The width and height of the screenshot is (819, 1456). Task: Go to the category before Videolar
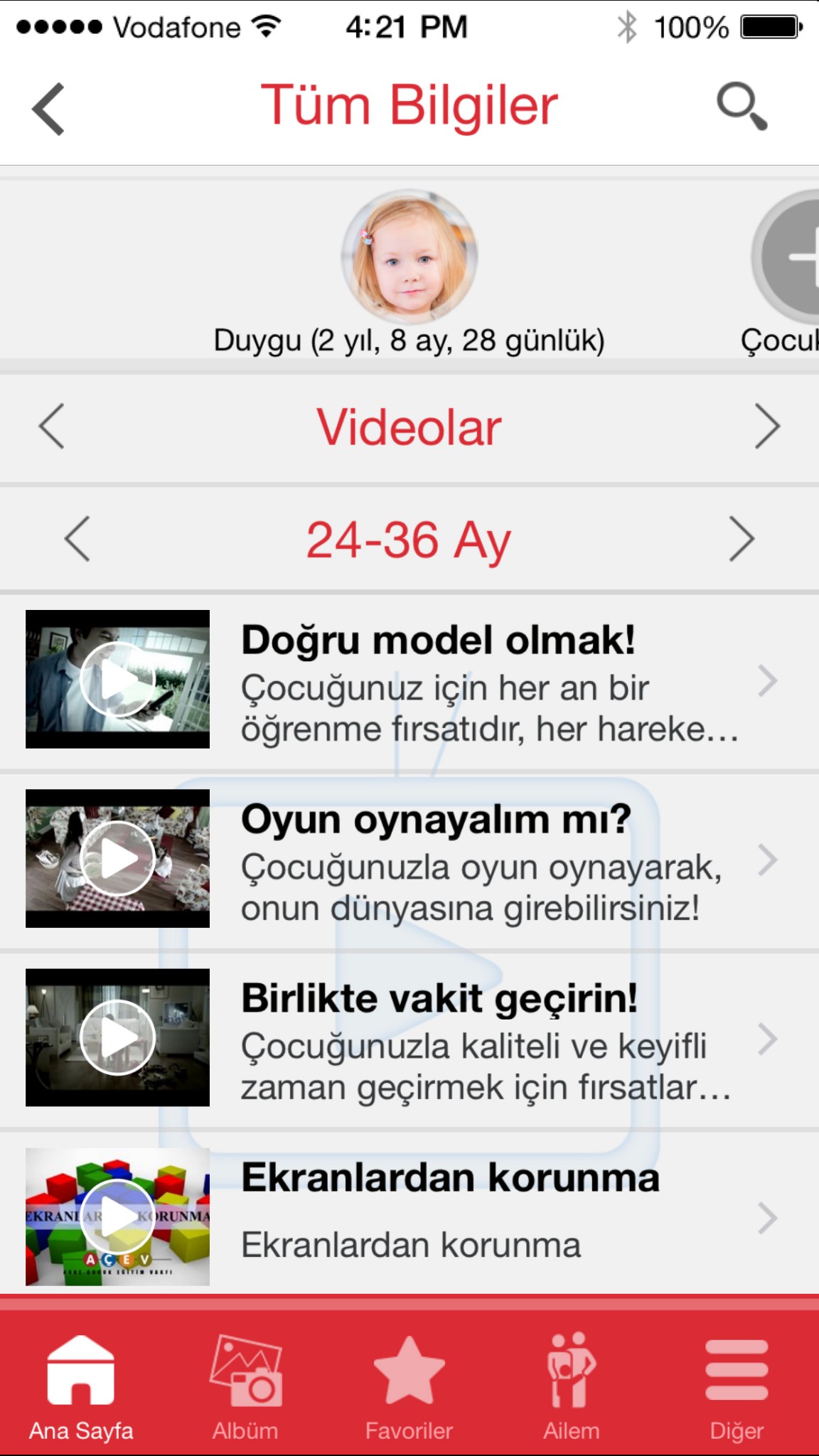pyautogui.click(x=51, y=427)
